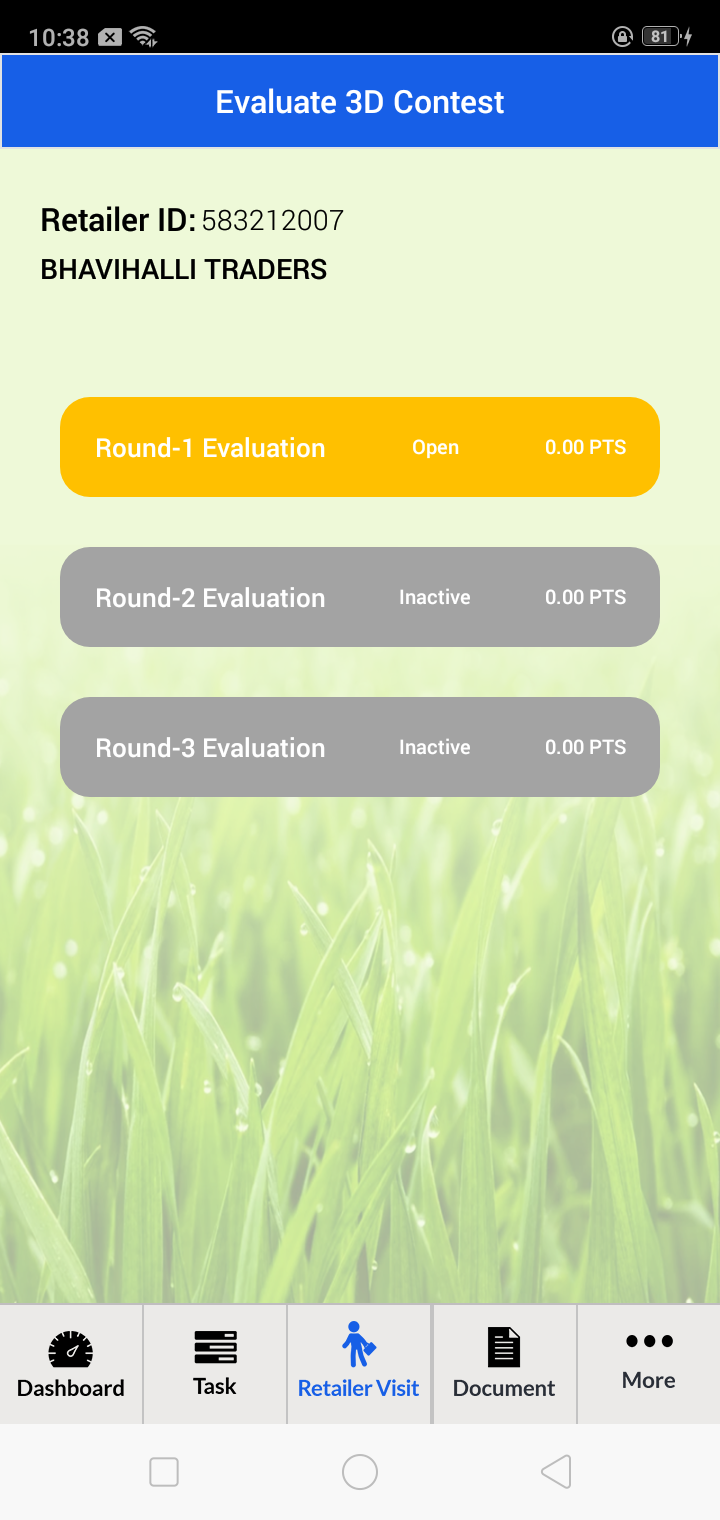Select the Round-2 Evaluation card
Screen dimensions: 720x1520
click(360, 597)
